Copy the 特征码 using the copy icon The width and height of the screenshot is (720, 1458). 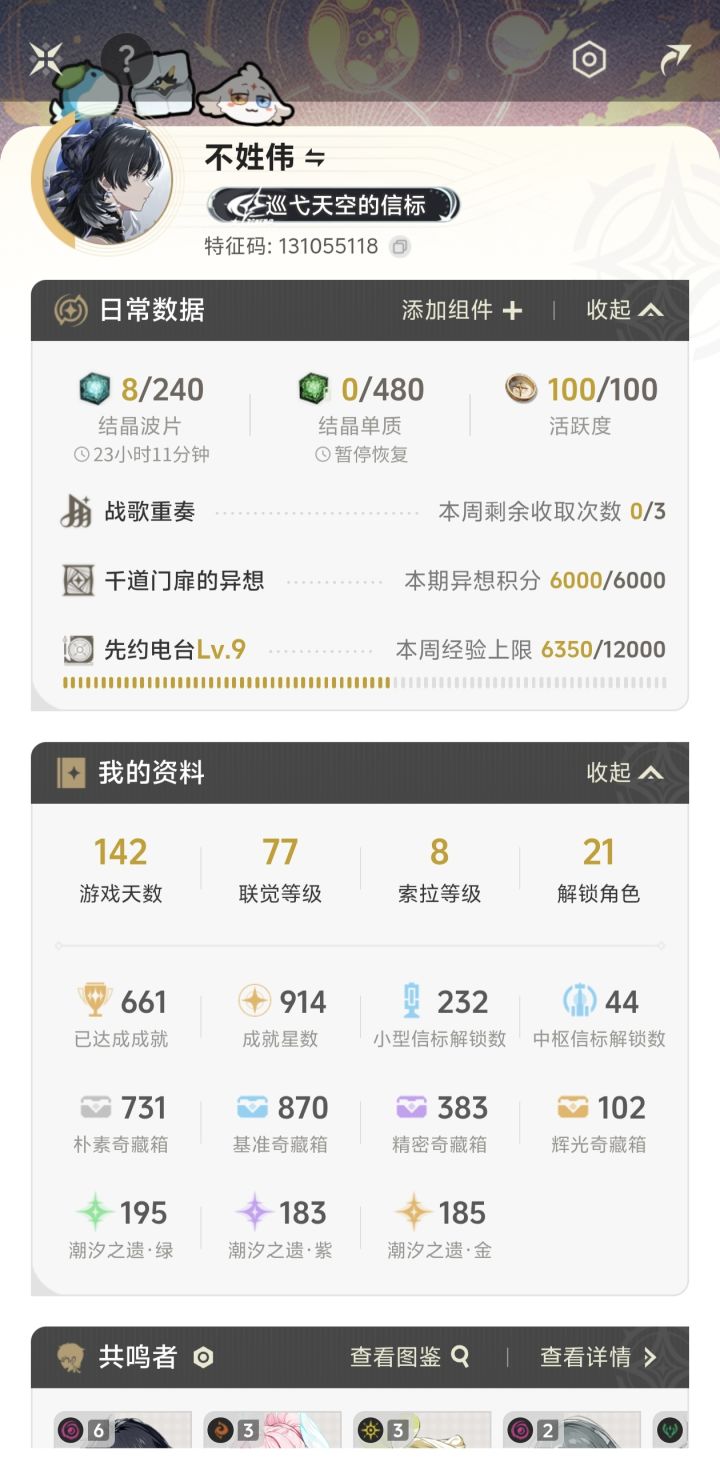401,246
